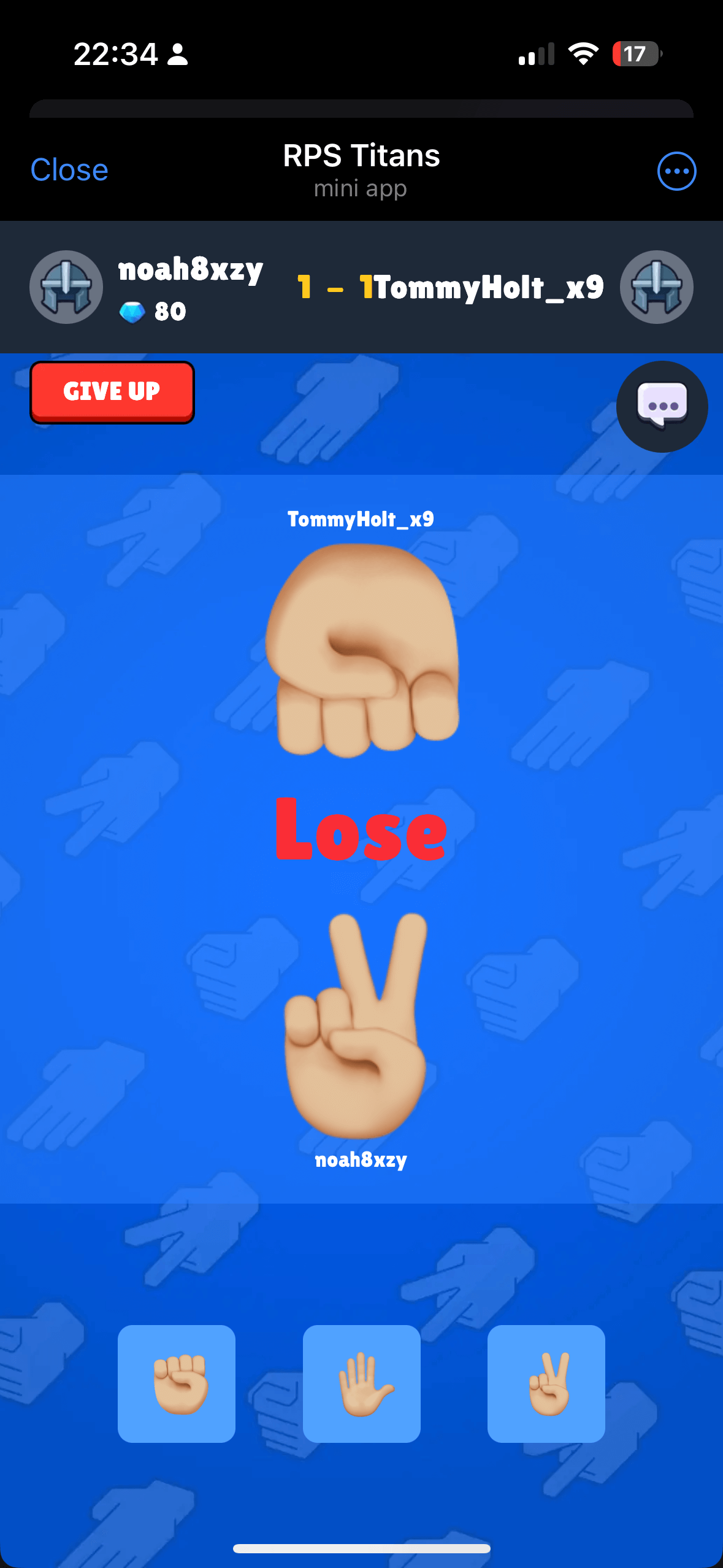The image size is (723, 1568).
Task: Choose paper for the next round
Action: tap(362, 1383)
